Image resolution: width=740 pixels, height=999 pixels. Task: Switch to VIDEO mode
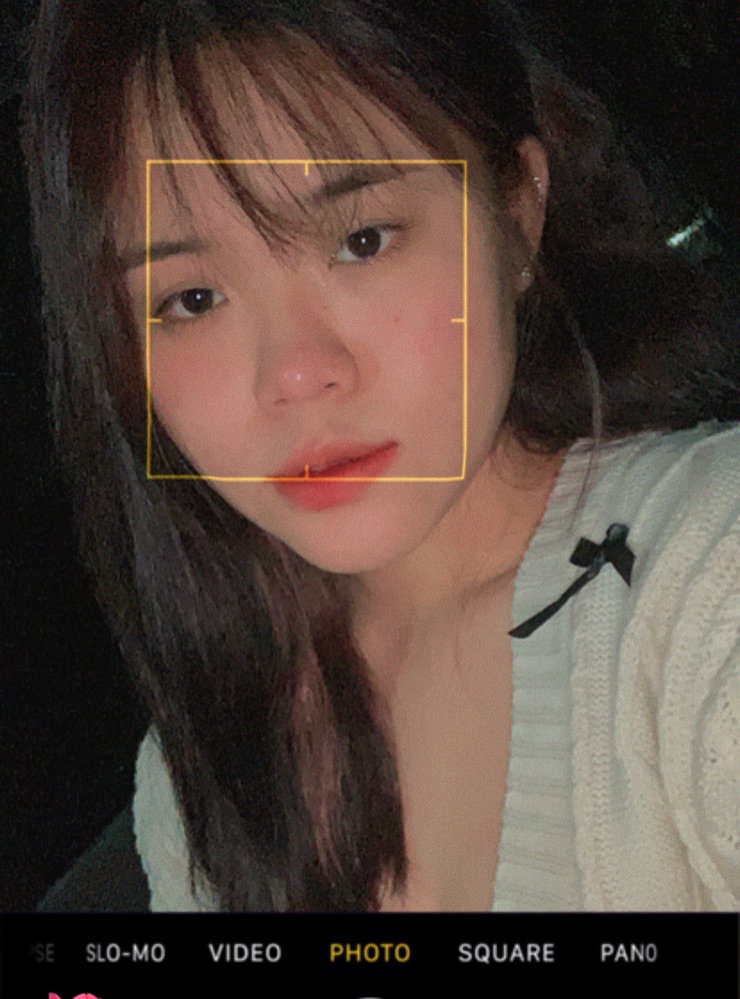[245, 953]
